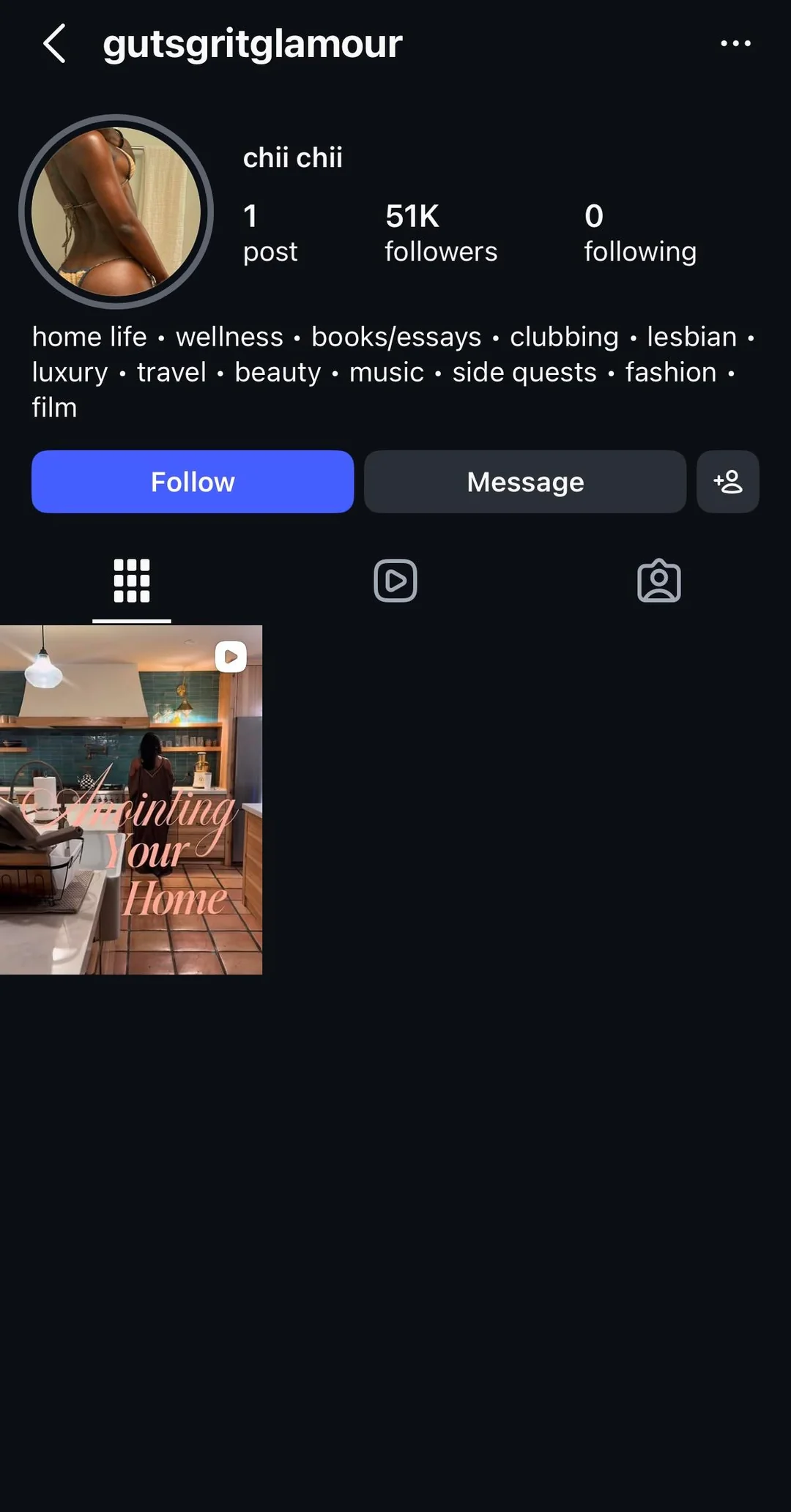The image size is (791, 1512).
Task: Open the three-dot options menu
Action: [735, 44]
